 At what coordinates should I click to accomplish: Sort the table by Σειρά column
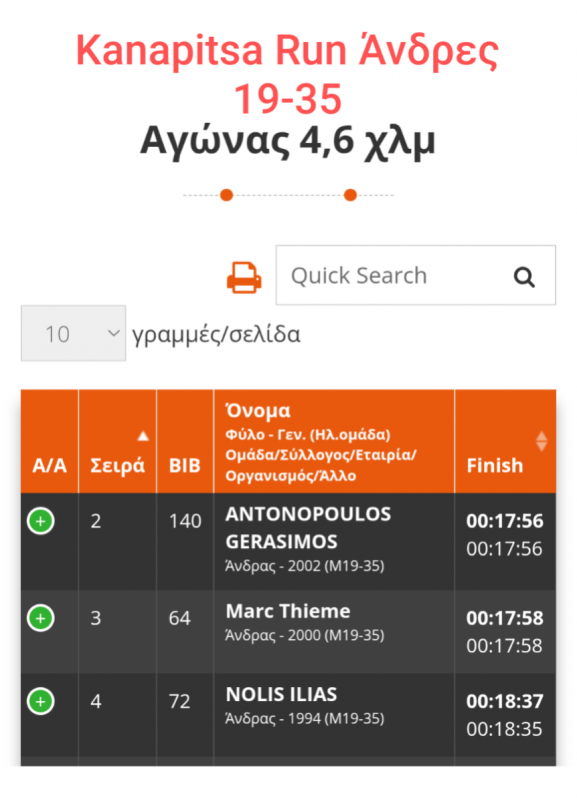117,441
